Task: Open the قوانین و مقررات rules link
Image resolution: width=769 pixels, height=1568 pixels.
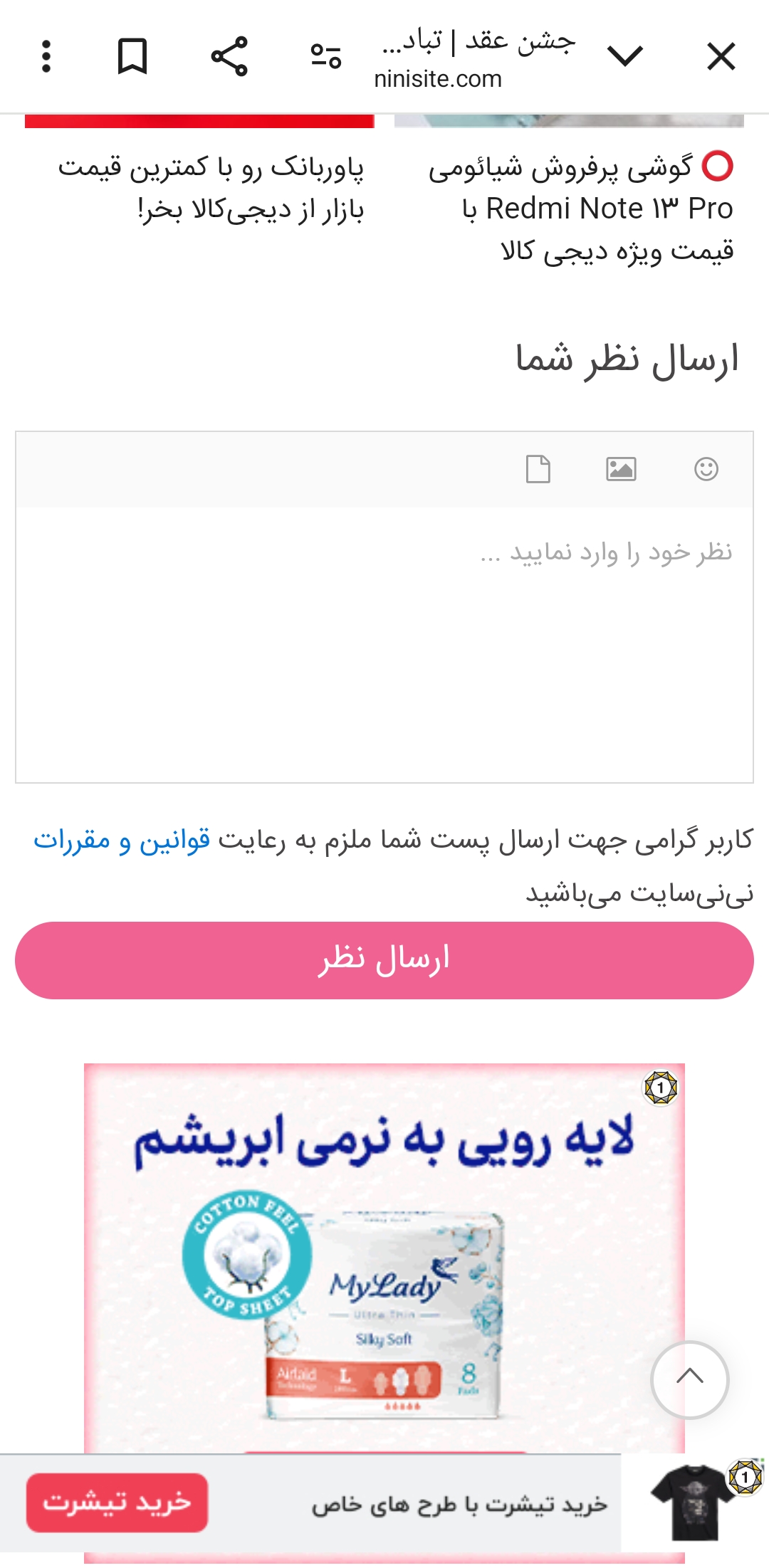Action: (122, 841)
